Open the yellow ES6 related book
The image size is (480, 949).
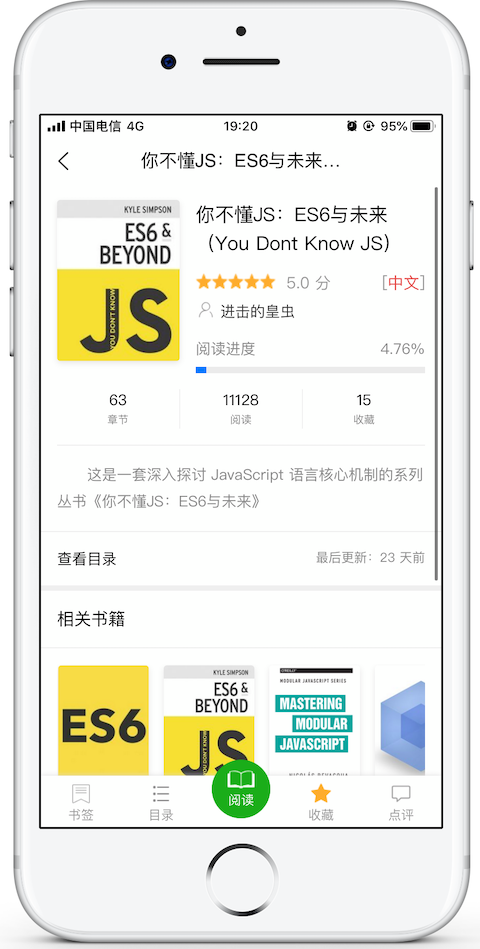[x=103, y=720]
